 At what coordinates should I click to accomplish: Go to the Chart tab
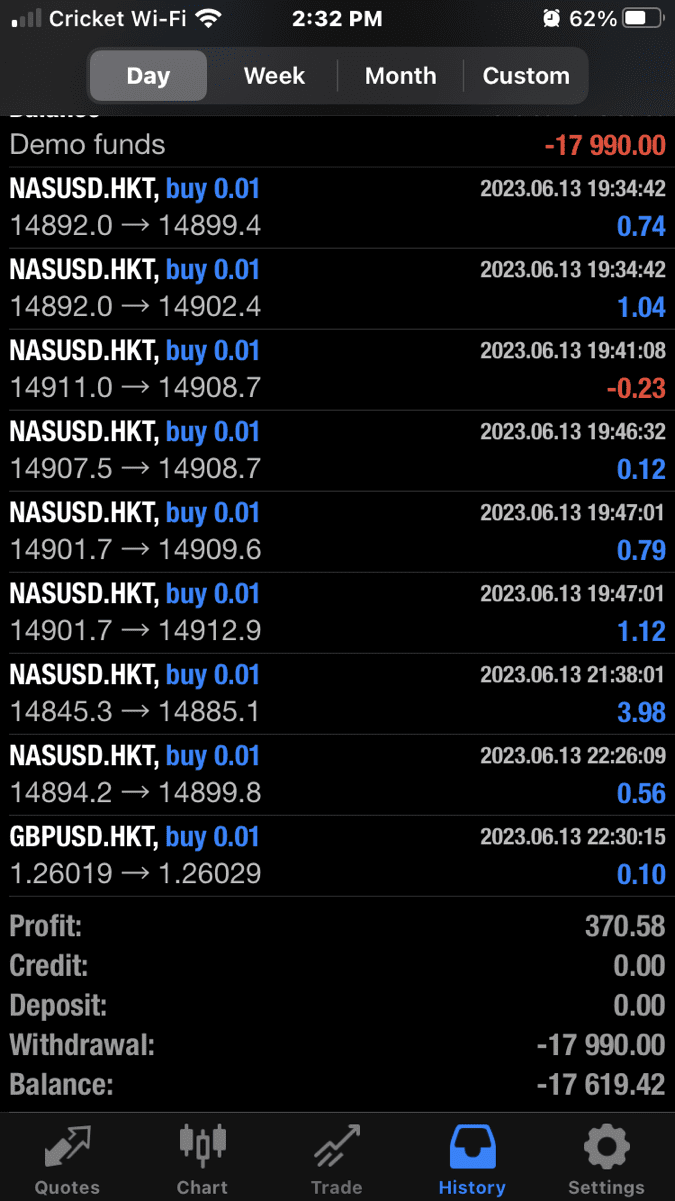(202, 1159)
